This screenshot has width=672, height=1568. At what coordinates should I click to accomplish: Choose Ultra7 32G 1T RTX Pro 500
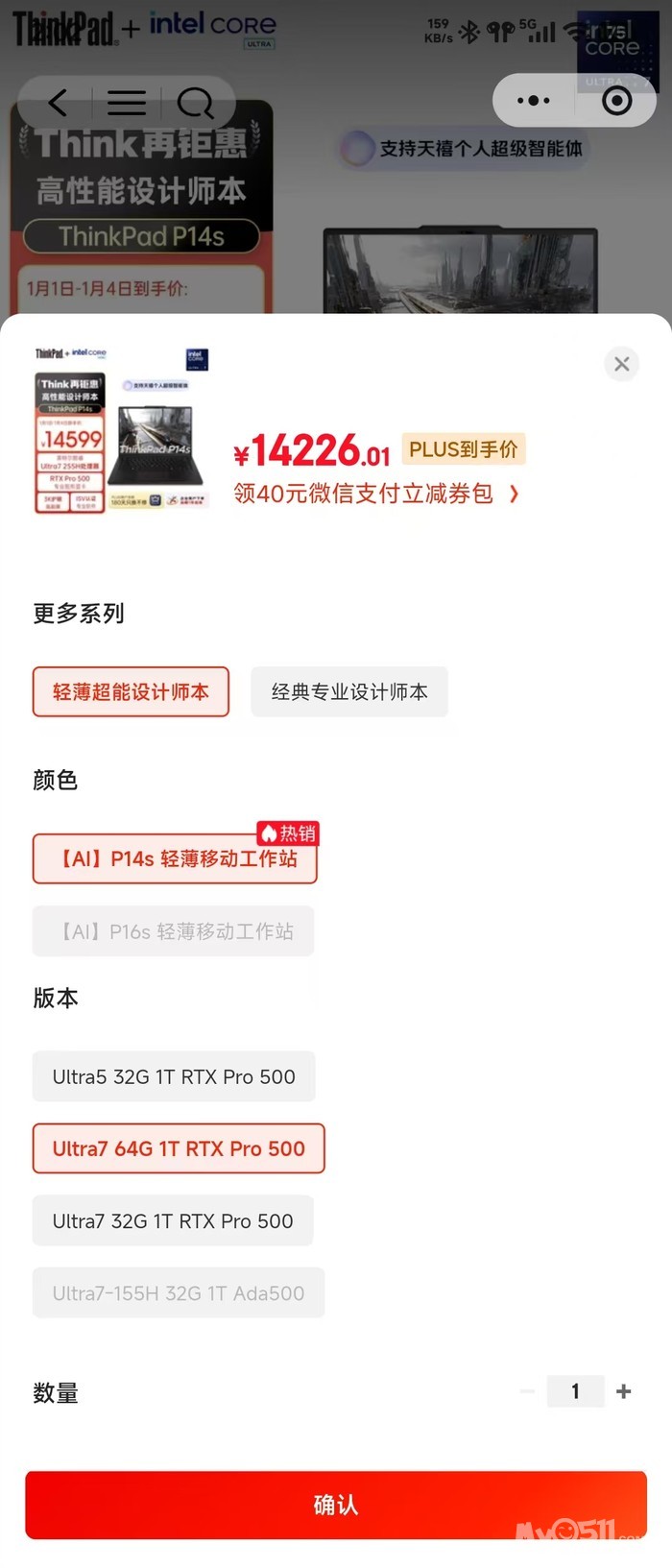pos(173,1220)
